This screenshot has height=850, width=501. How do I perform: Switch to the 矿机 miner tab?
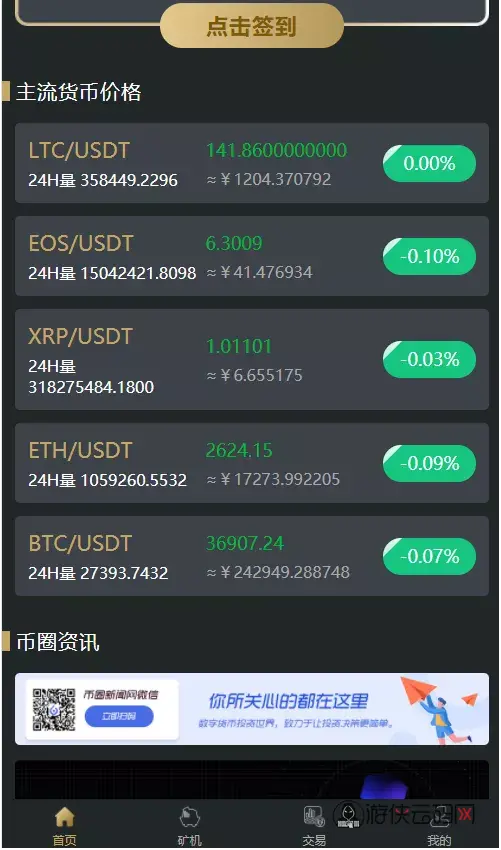click(189, 827)
